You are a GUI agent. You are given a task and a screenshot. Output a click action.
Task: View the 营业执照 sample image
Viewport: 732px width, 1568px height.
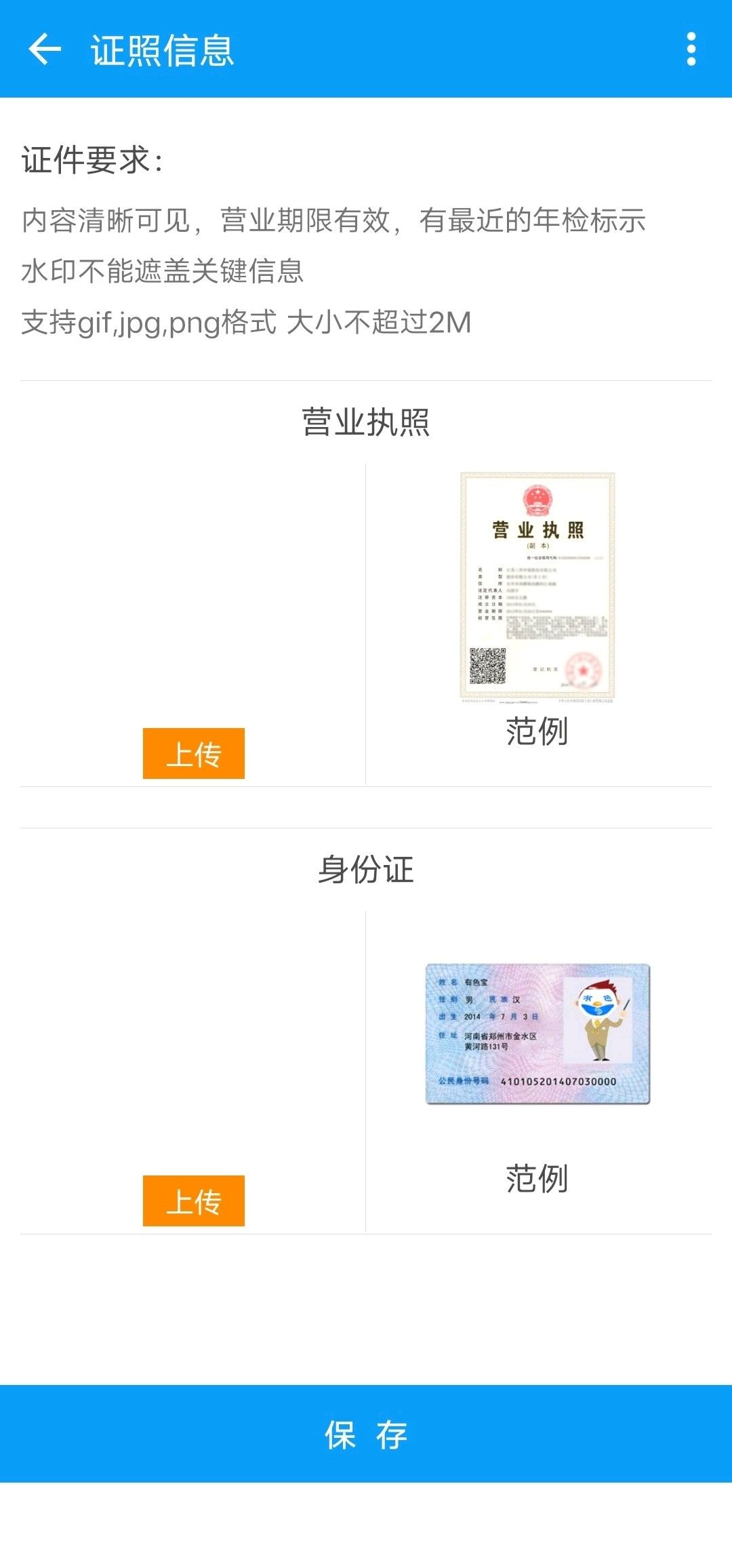[537, 586]
